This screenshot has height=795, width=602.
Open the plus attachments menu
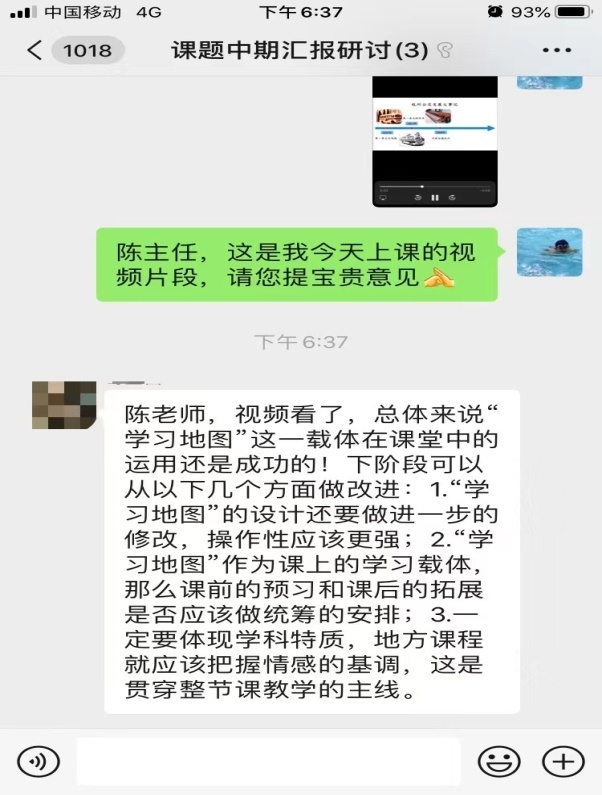[562, 762]
